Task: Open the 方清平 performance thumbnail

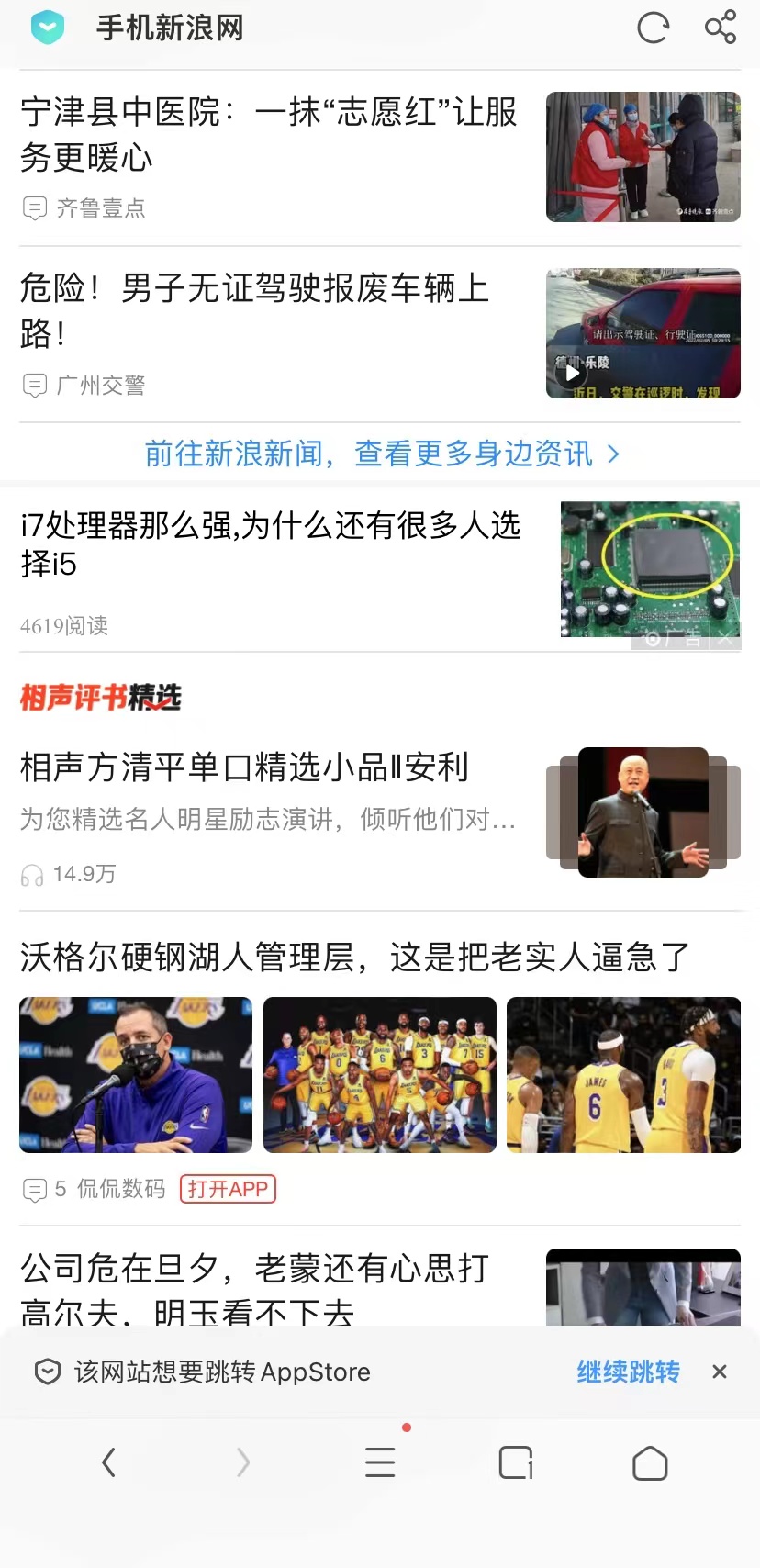Action: pyautogui.click(x=643, y=812)
